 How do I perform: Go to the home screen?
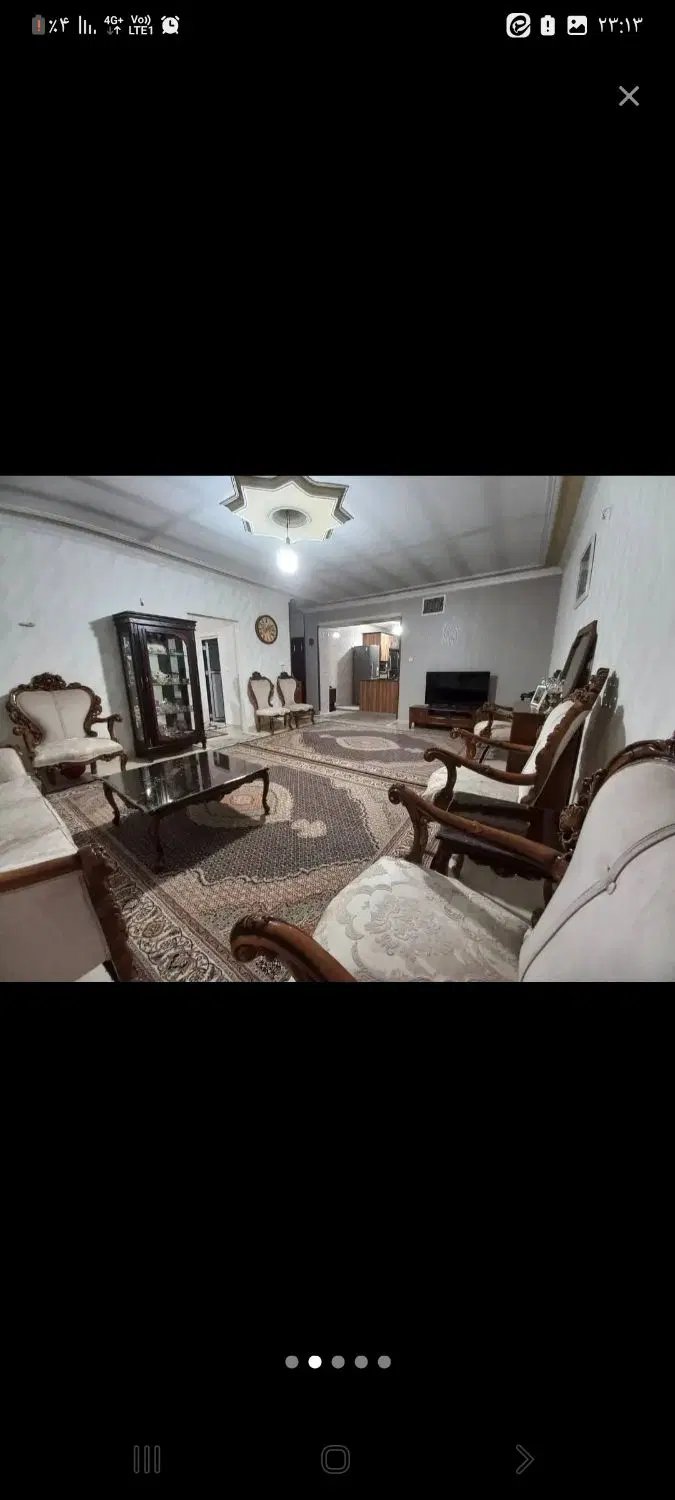336,1459
